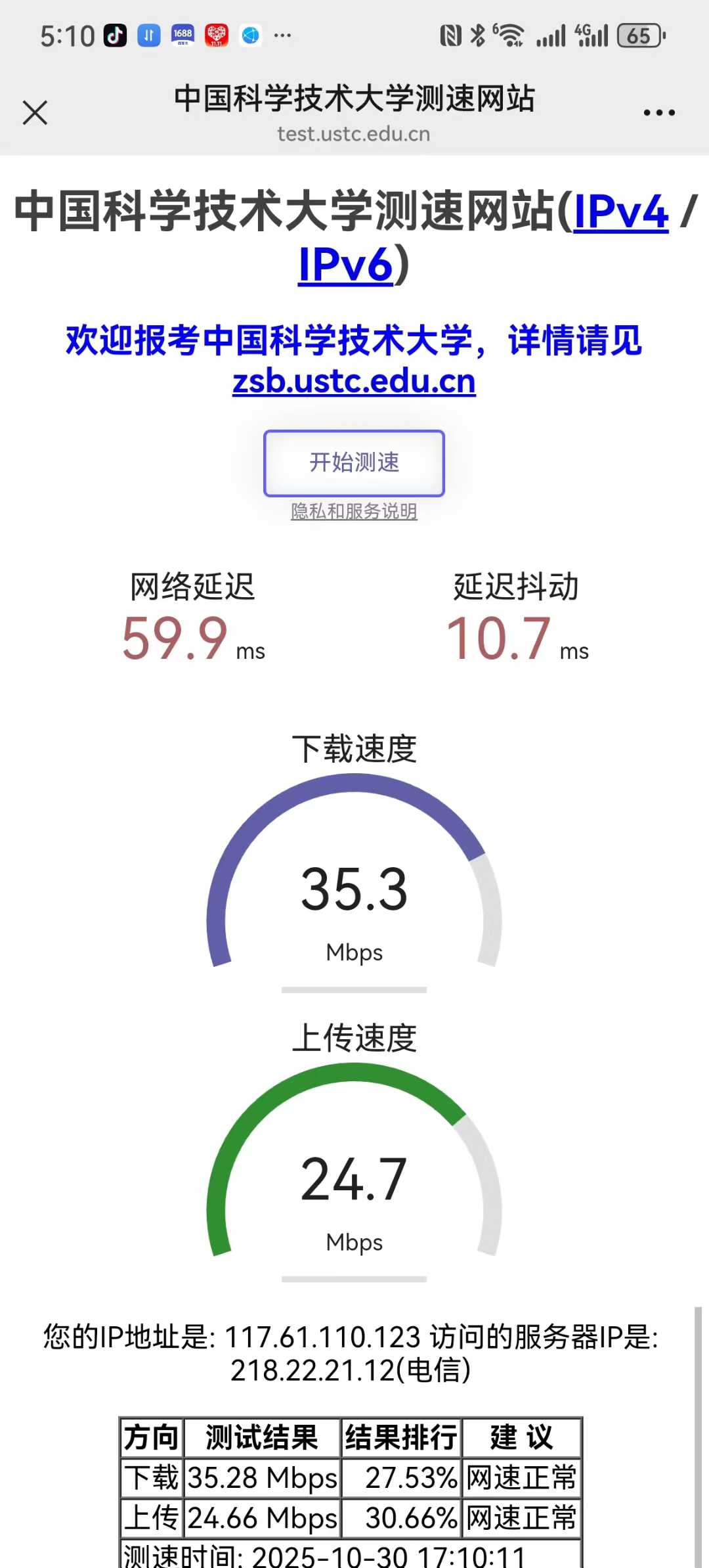Open the 隐私和服务说明 link
The image size is (709, 1568).
354,511
